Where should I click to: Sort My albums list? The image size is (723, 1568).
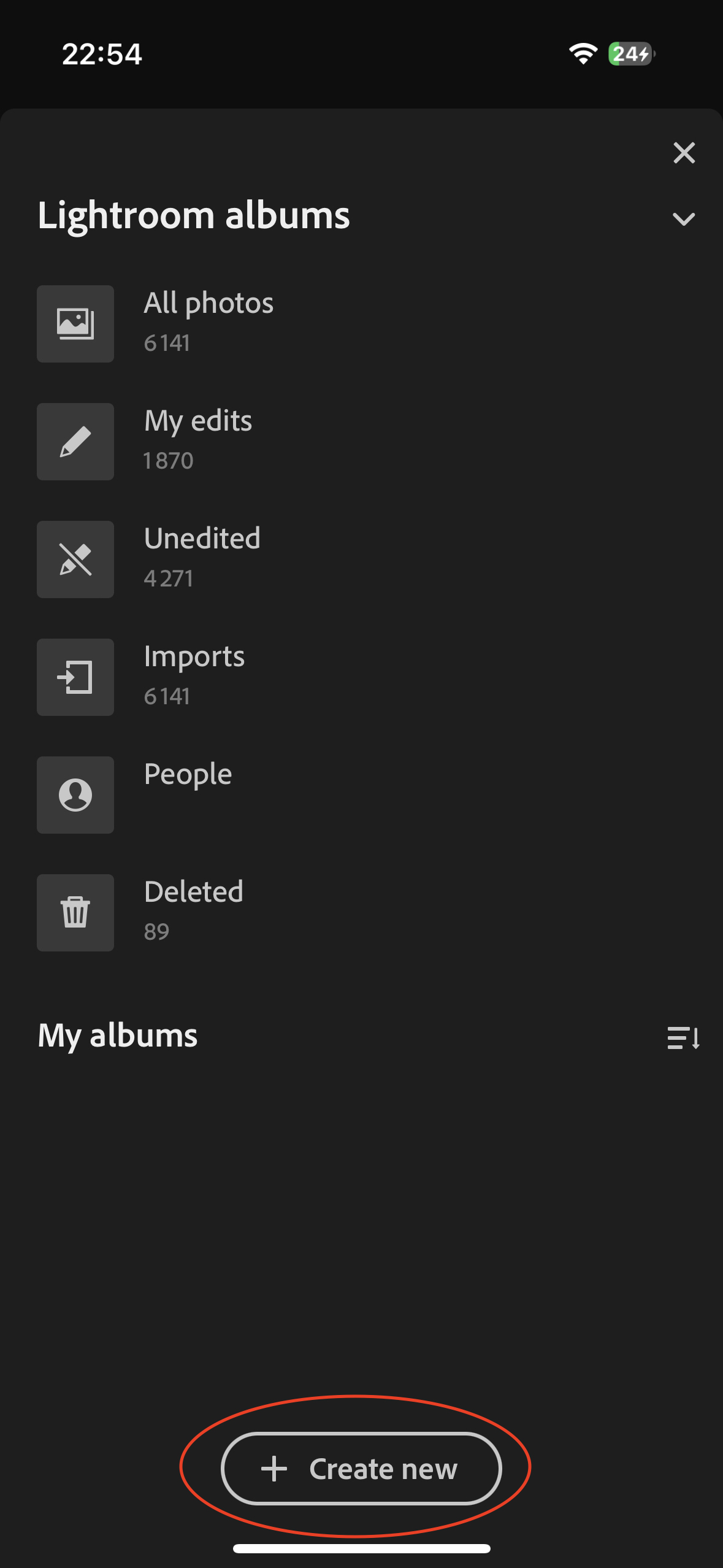point(683,1038)
